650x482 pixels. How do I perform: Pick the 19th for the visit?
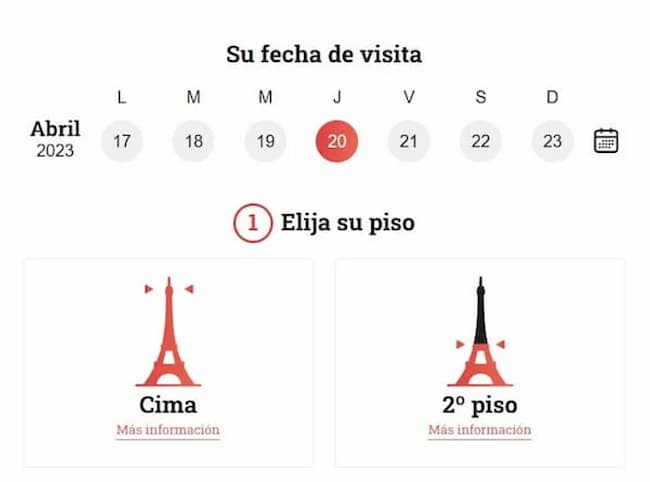265,141
